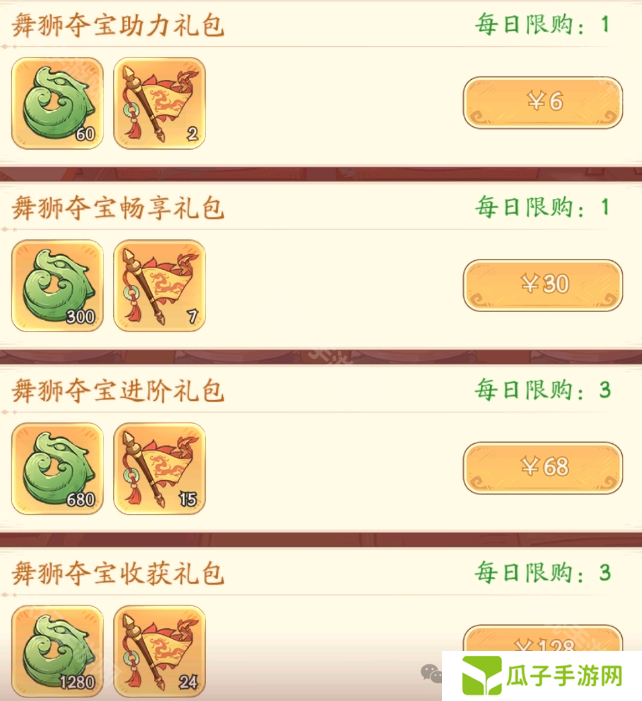
Task: Purchase the ¥30 舞狮夺宝畅享礼包
Action: [x=543, y=285]
